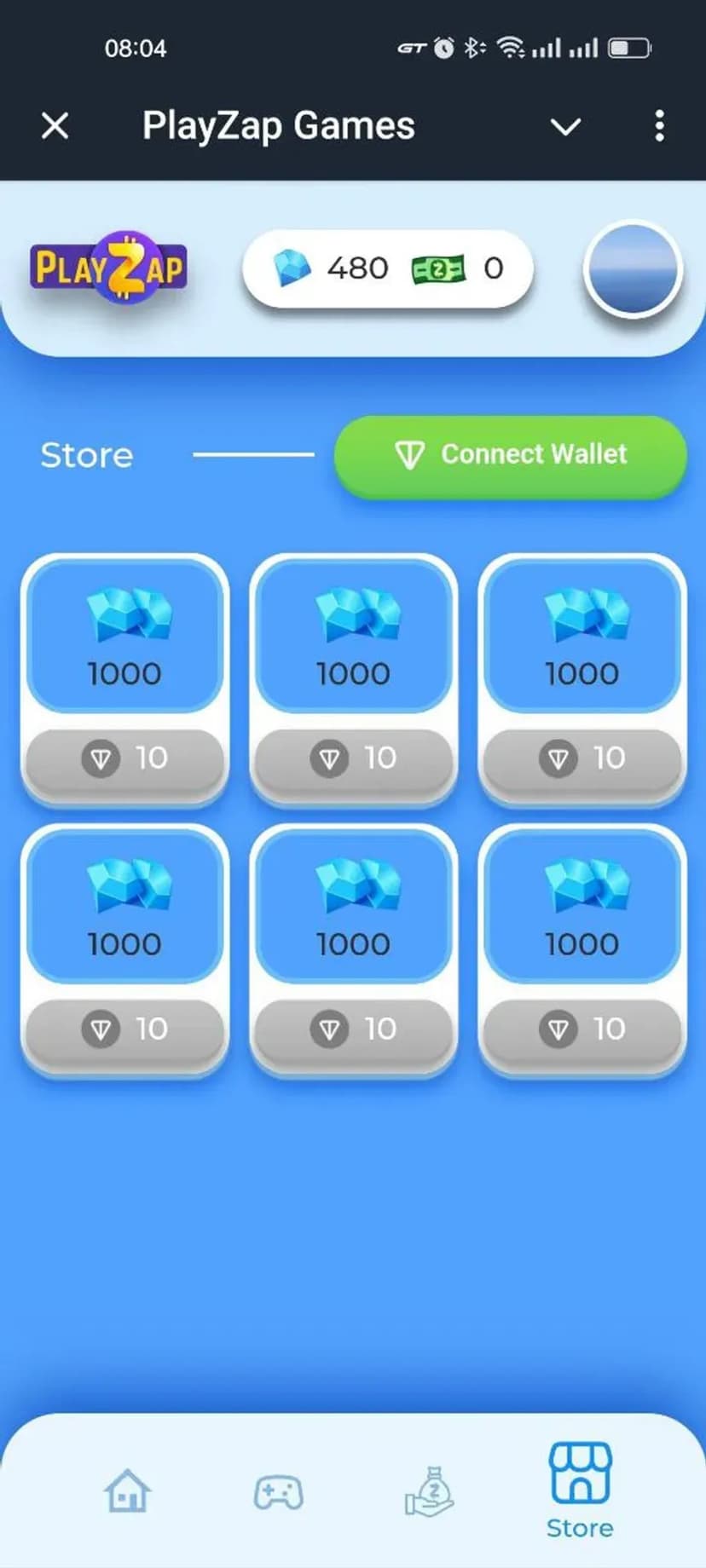This screenshot has height=1568, width=706.
Task: Open the profile avatar
Action: (x=633, y=269)
